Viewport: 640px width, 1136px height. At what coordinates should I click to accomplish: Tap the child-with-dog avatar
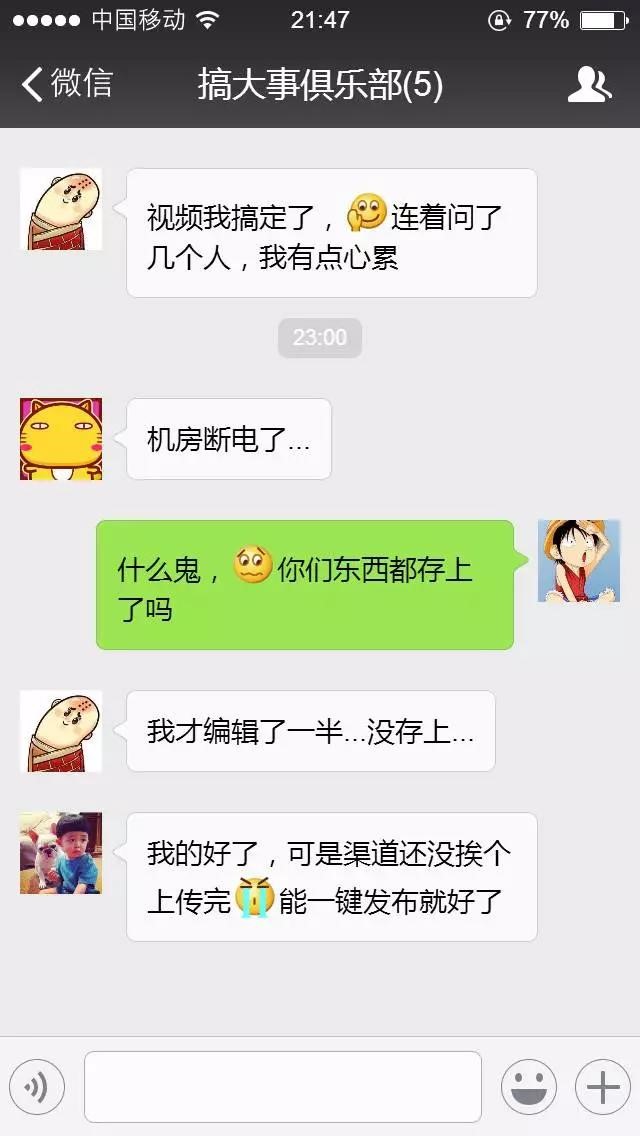(x=61, y=853)
